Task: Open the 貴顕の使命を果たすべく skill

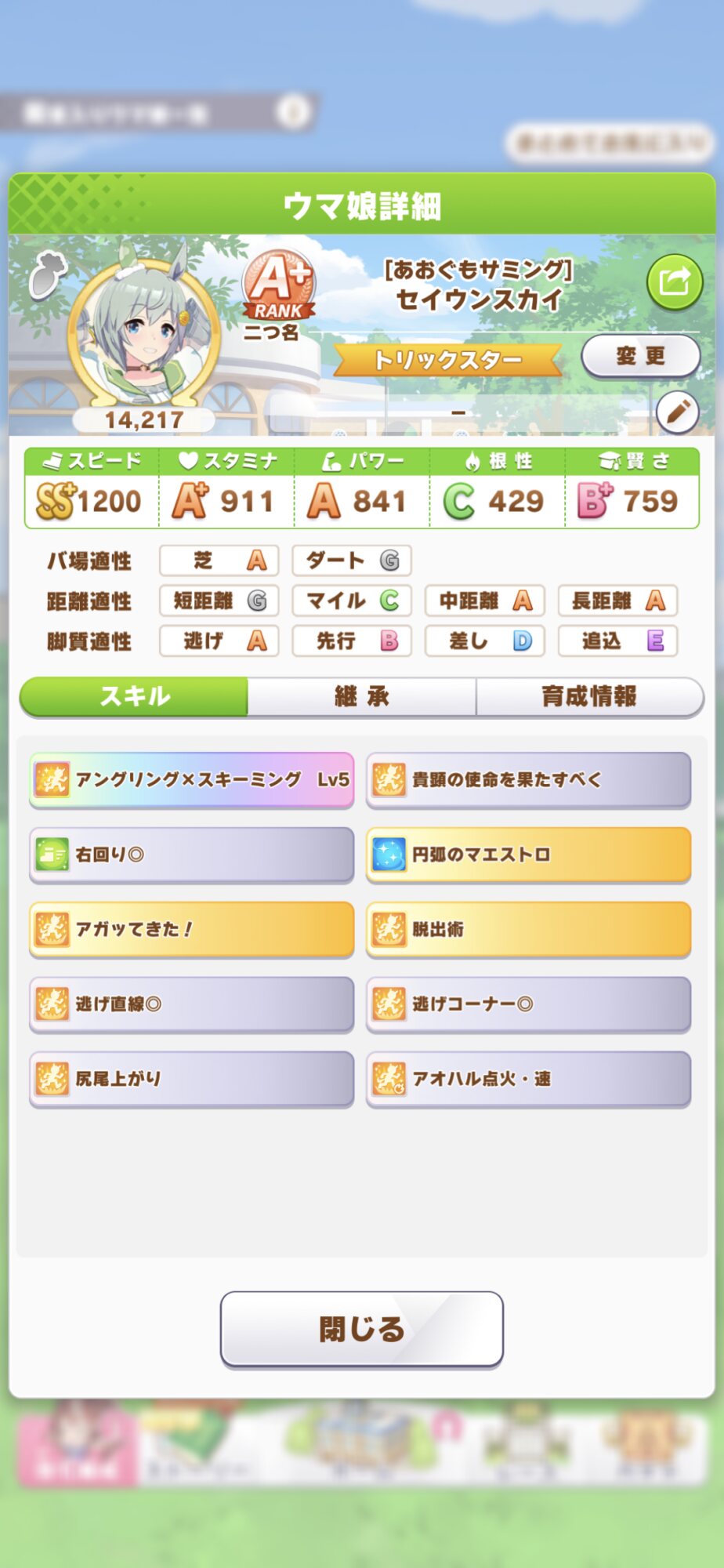Action: coord(528,779)
